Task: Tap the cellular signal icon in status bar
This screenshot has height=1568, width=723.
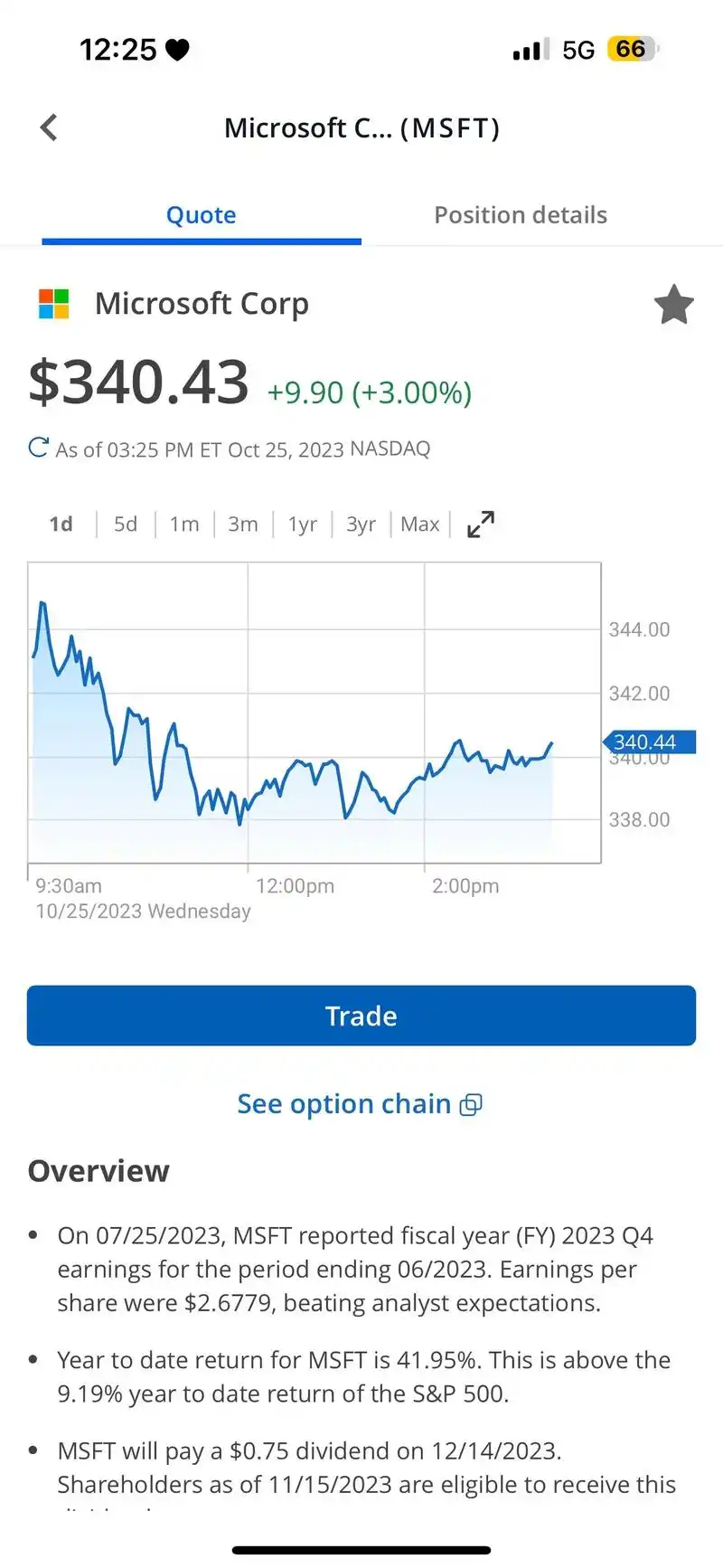Action: coord(530,49)
